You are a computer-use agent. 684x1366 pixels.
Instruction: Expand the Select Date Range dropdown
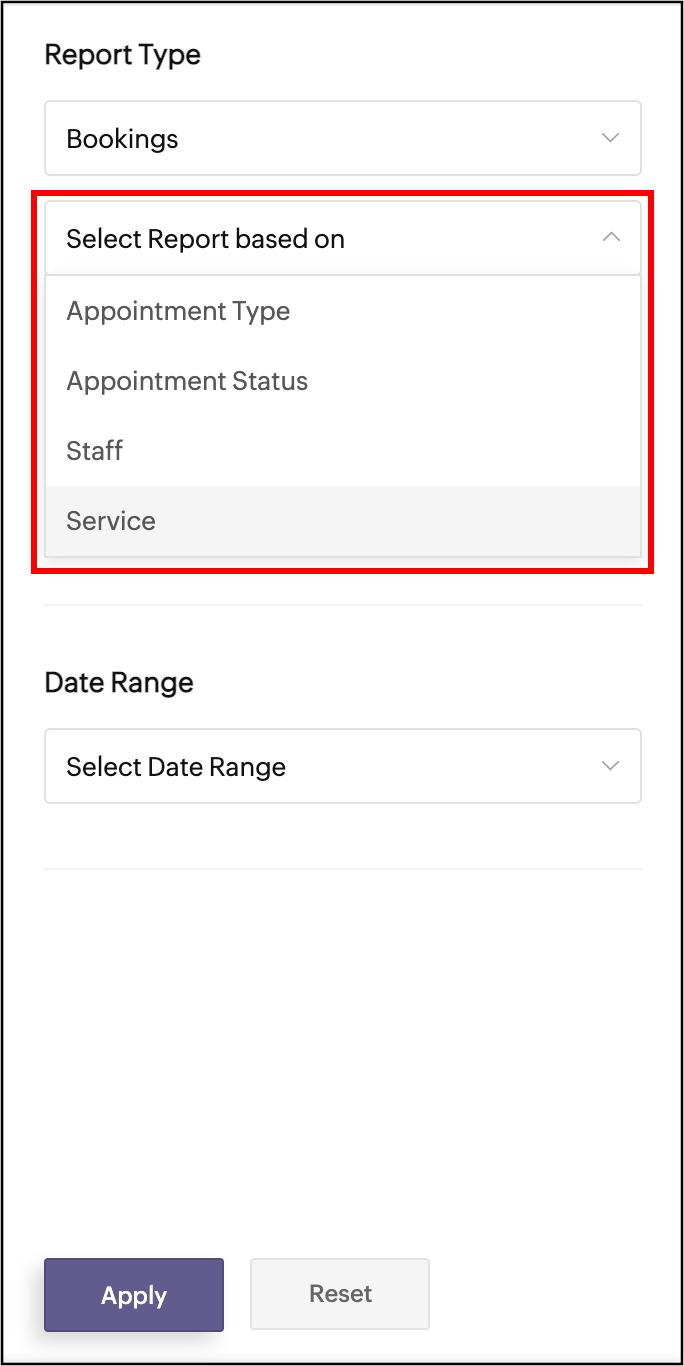[342, 767]
